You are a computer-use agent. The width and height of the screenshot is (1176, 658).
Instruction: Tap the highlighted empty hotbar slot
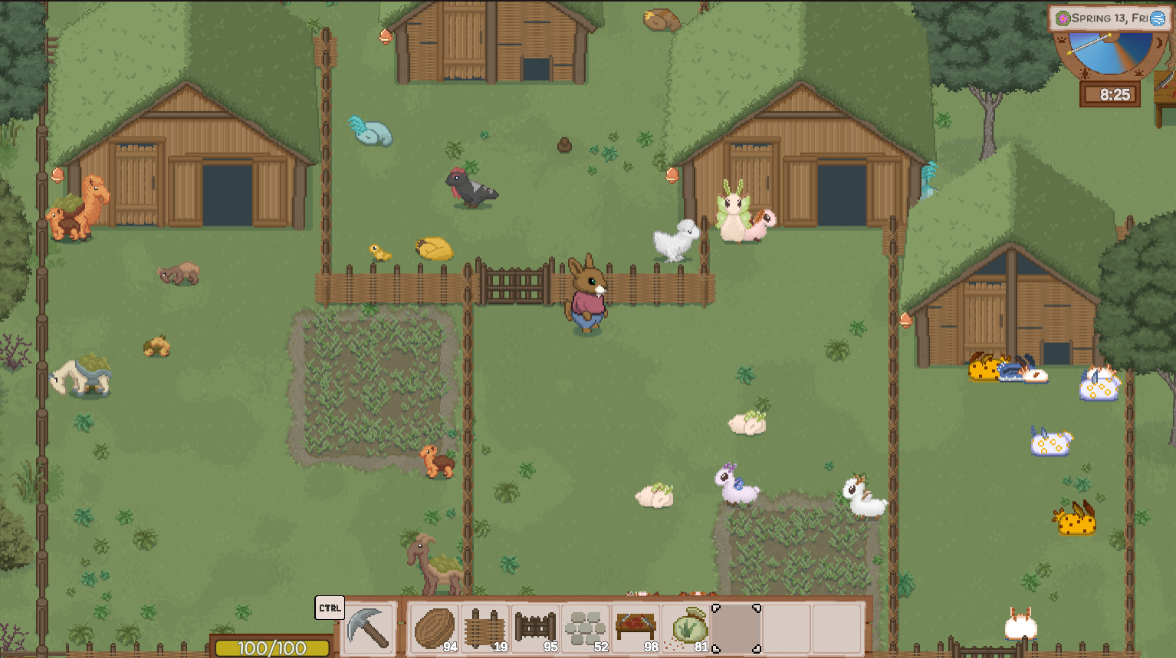pyautogui.click(x=736, y=628)
